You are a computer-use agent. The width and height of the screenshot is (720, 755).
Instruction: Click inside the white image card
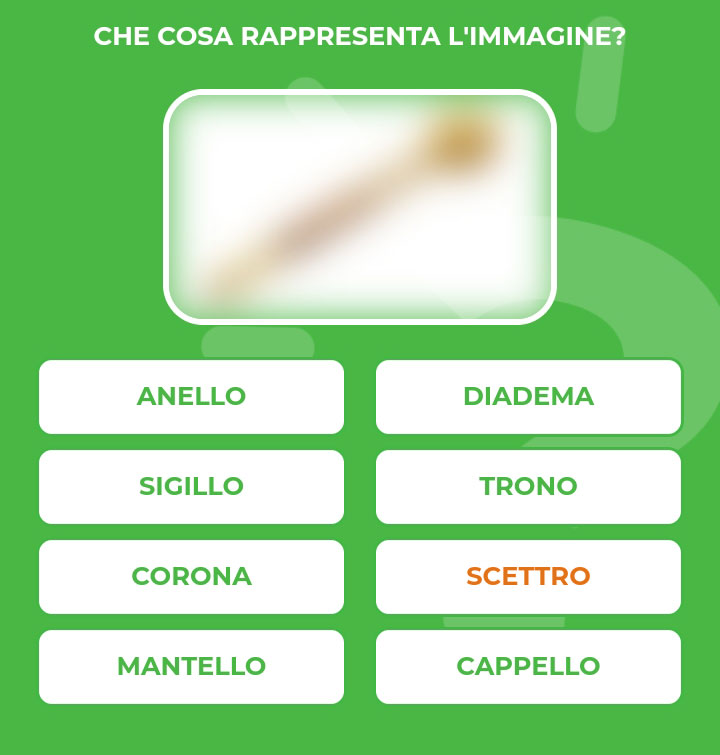pos(360,205)
